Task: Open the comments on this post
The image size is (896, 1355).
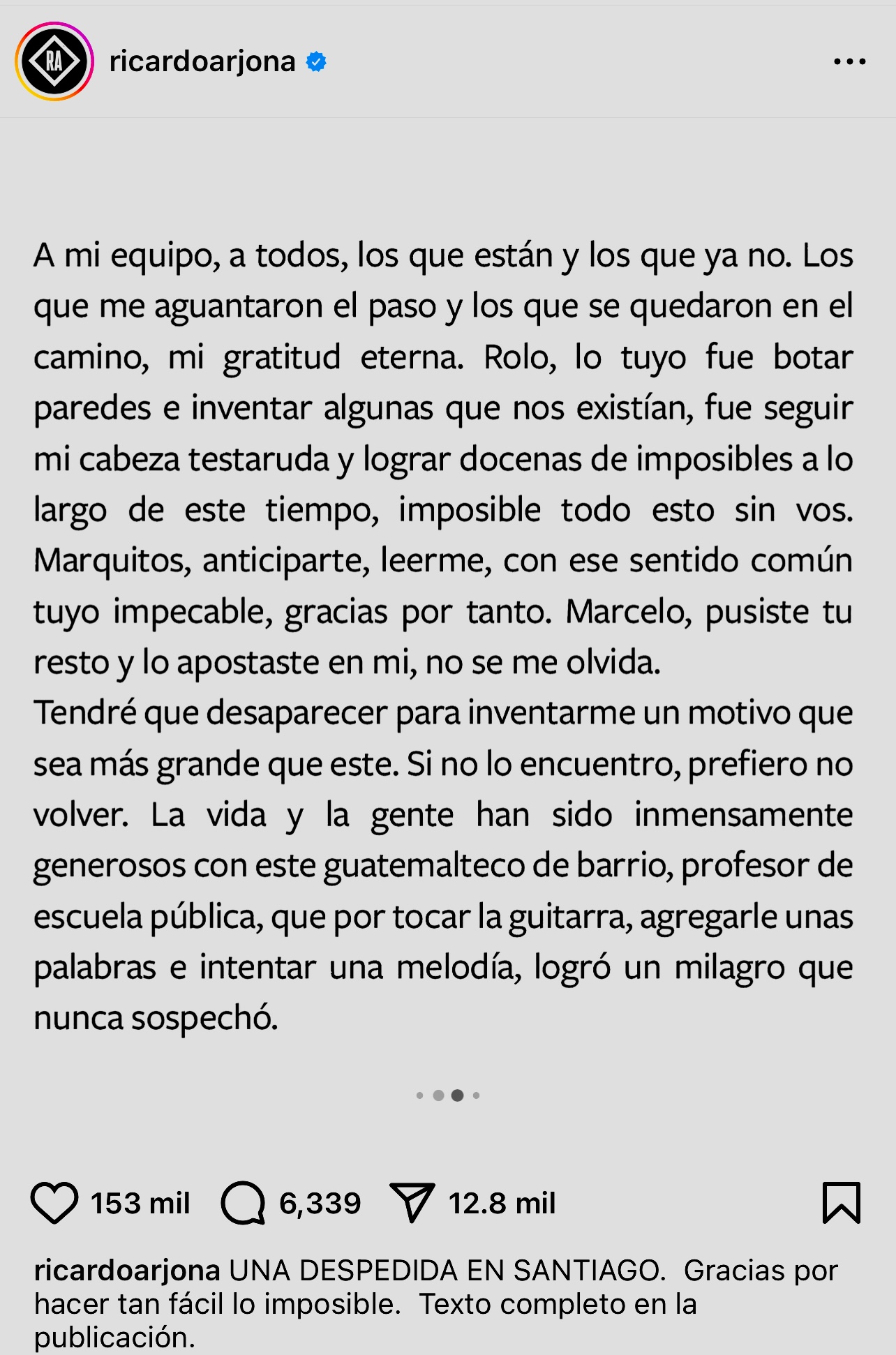Action: click(x=243, y=1203)
